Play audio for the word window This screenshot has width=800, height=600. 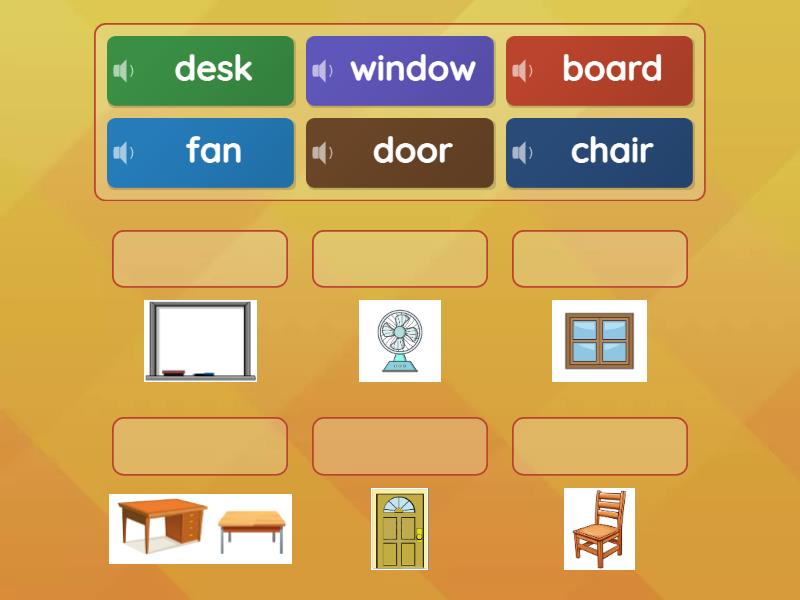pos(323,71)
